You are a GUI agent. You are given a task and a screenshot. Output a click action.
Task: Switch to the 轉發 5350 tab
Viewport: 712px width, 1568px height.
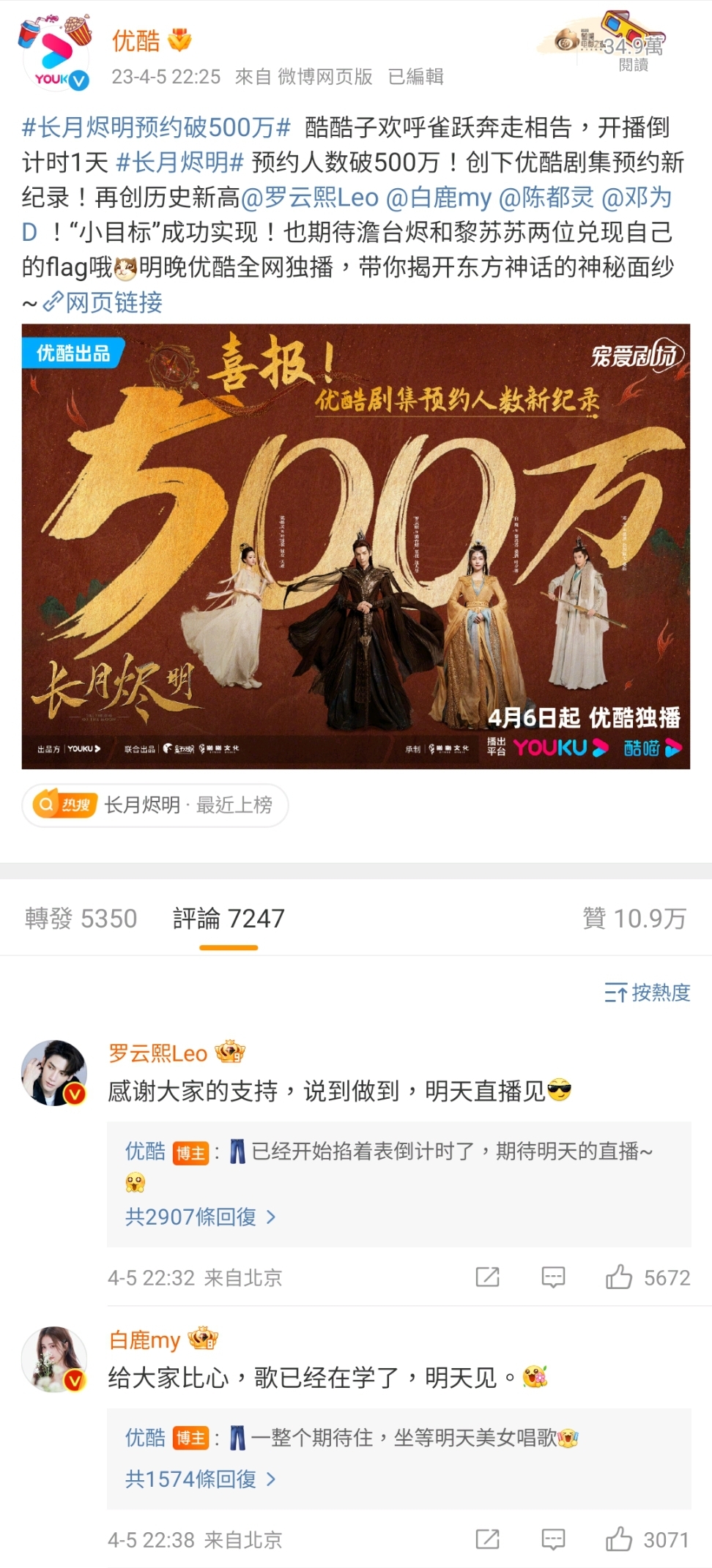click(81, 918)
